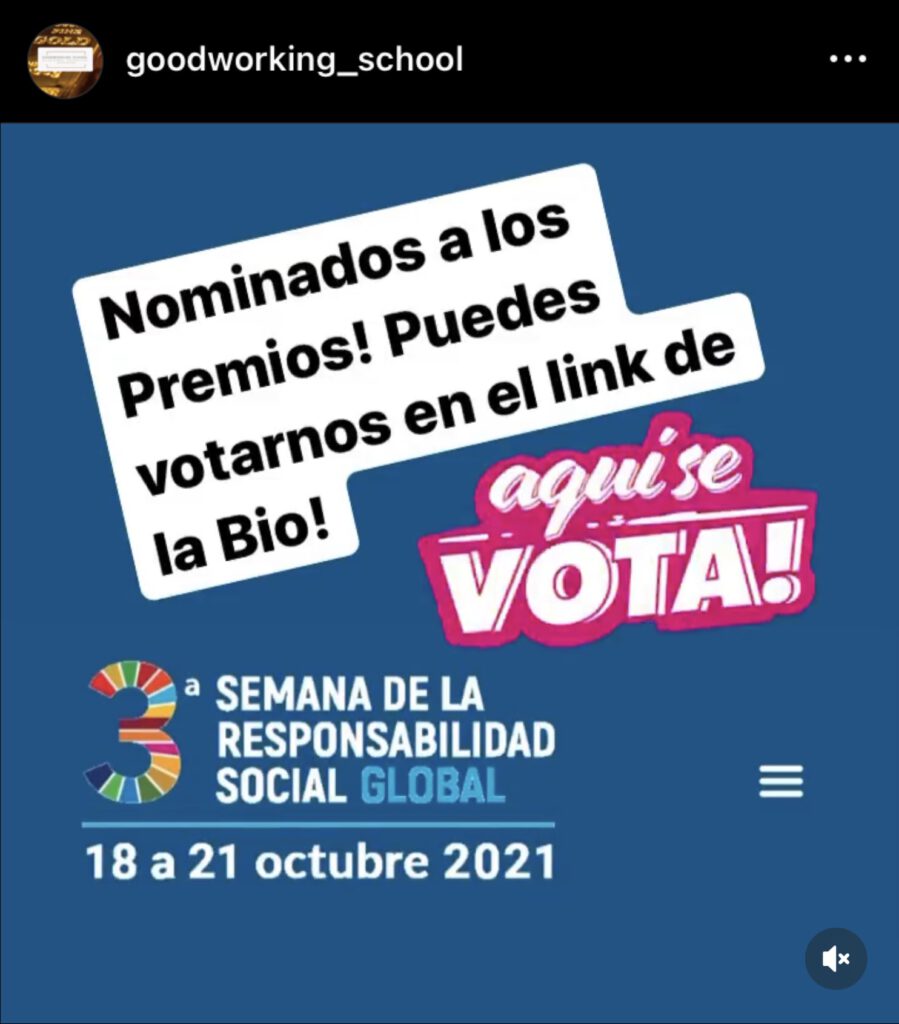Open the goodworking_school username link

(295, 60)
